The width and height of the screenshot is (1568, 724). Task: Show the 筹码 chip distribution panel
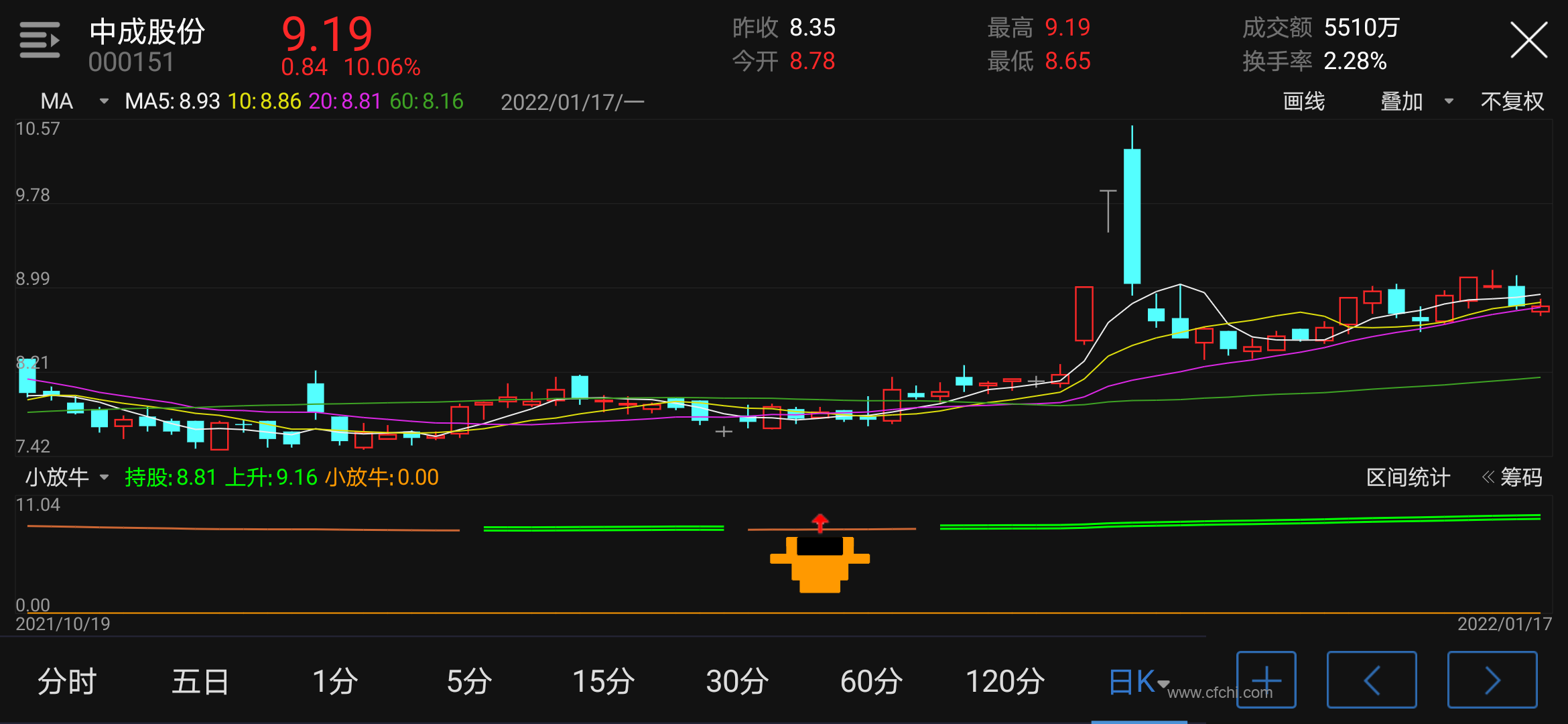pos(1512,477)
